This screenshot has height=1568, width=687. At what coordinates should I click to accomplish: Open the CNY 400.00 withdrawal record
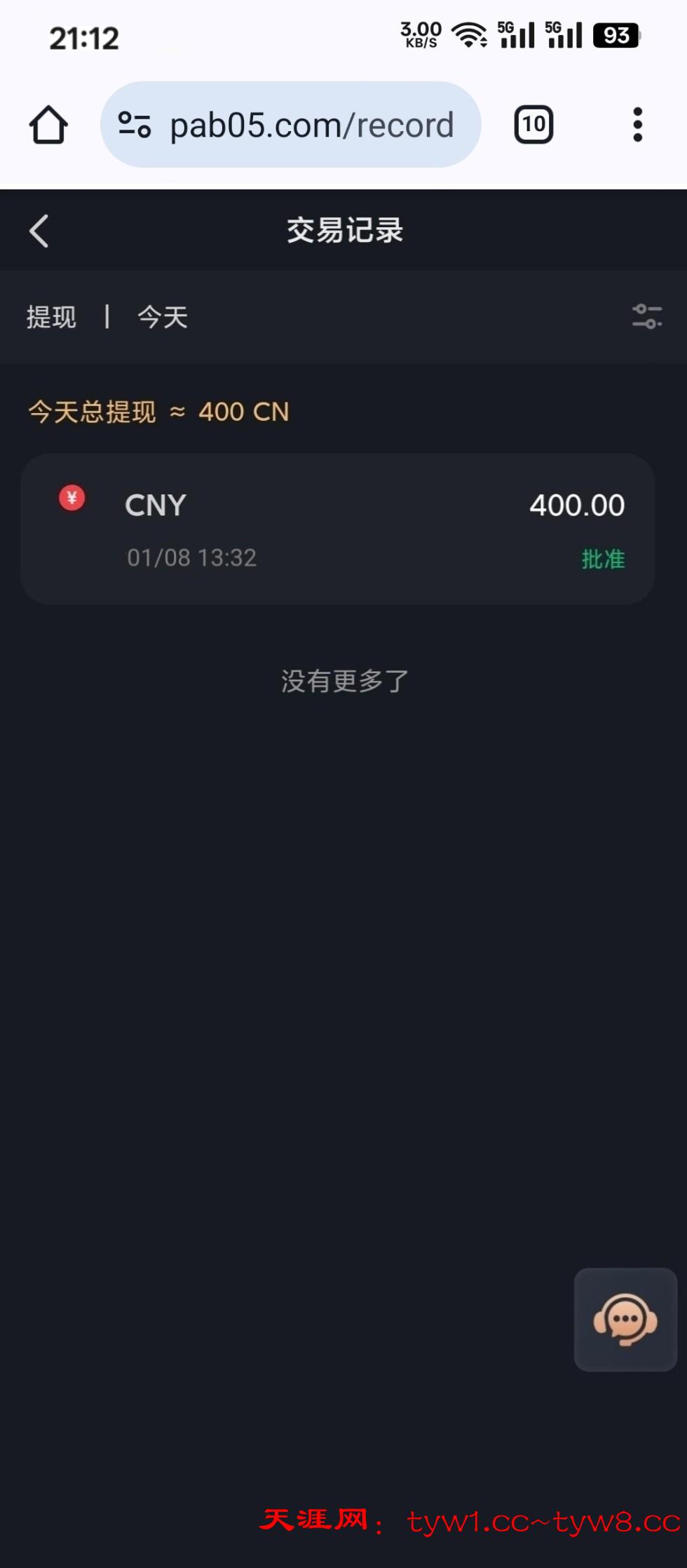[x=337, y=529]
